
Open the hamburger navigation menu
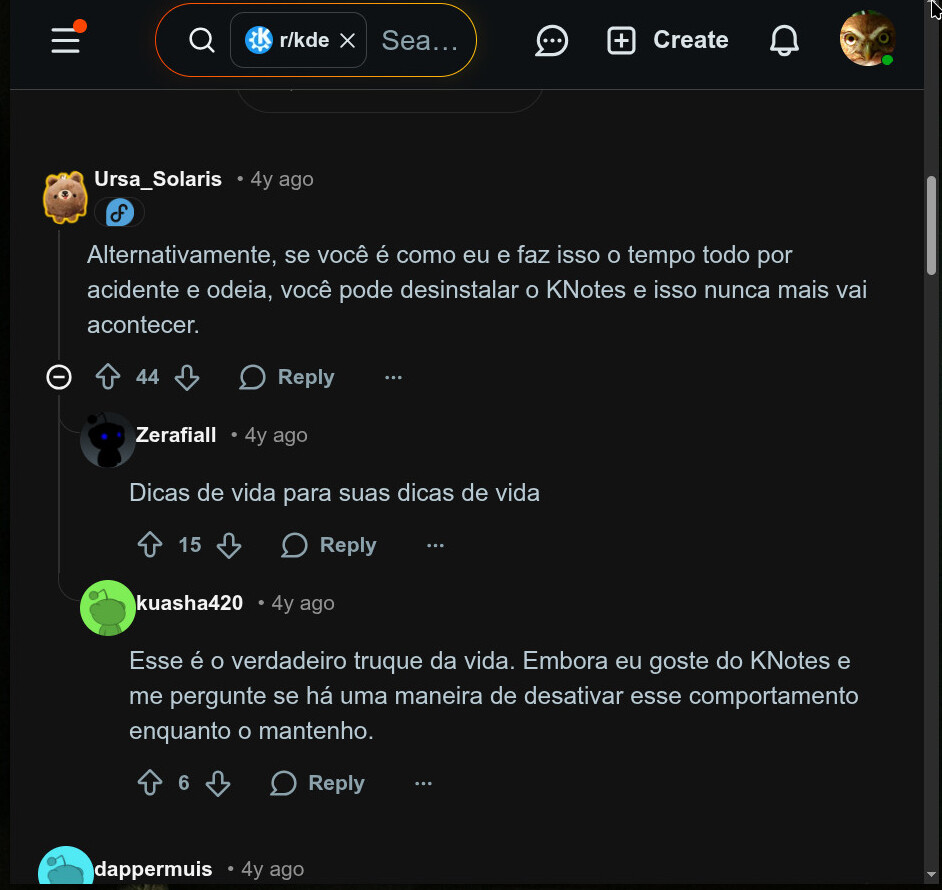tap(66, 40)
